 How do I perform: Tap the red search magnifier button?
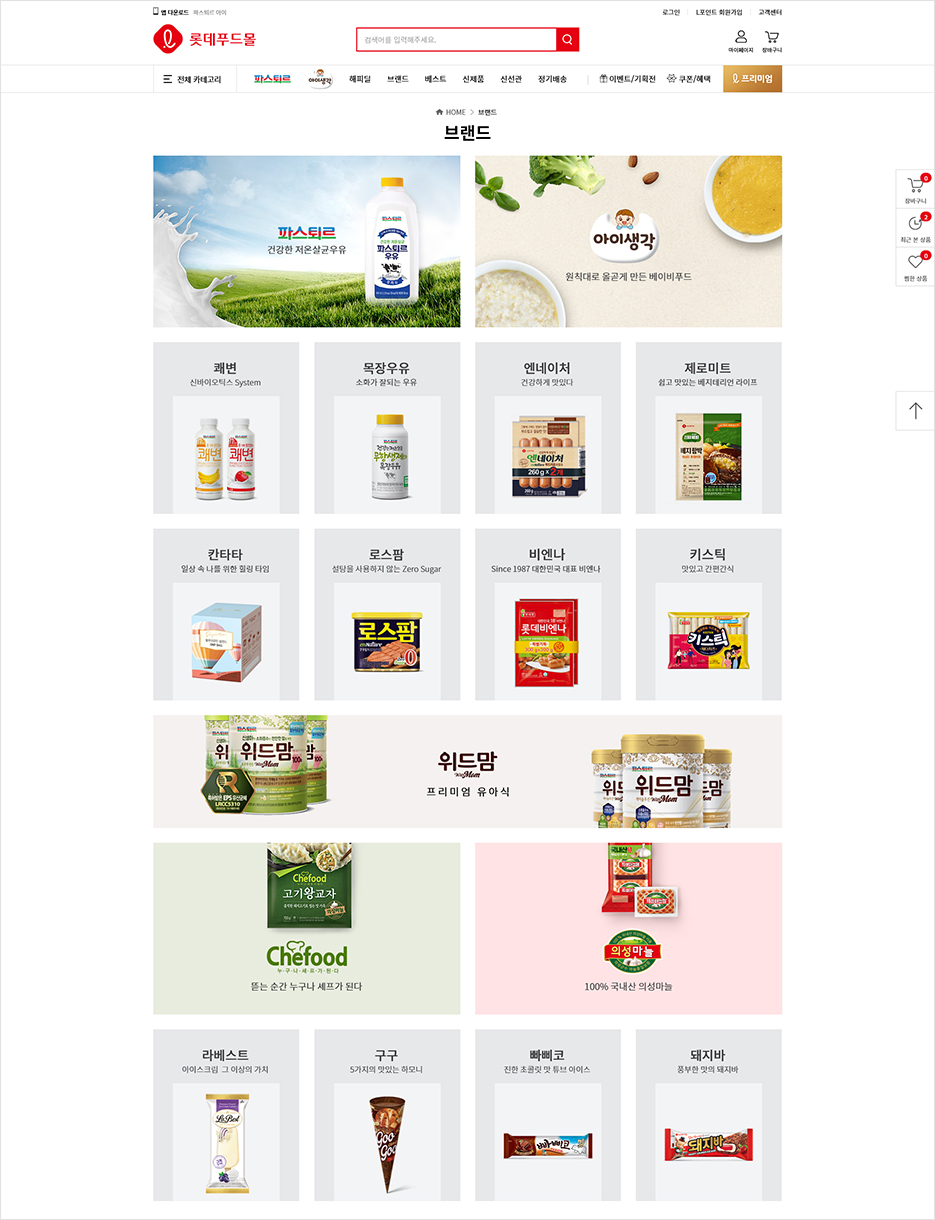pyautogui.click(x=567, y=40)
